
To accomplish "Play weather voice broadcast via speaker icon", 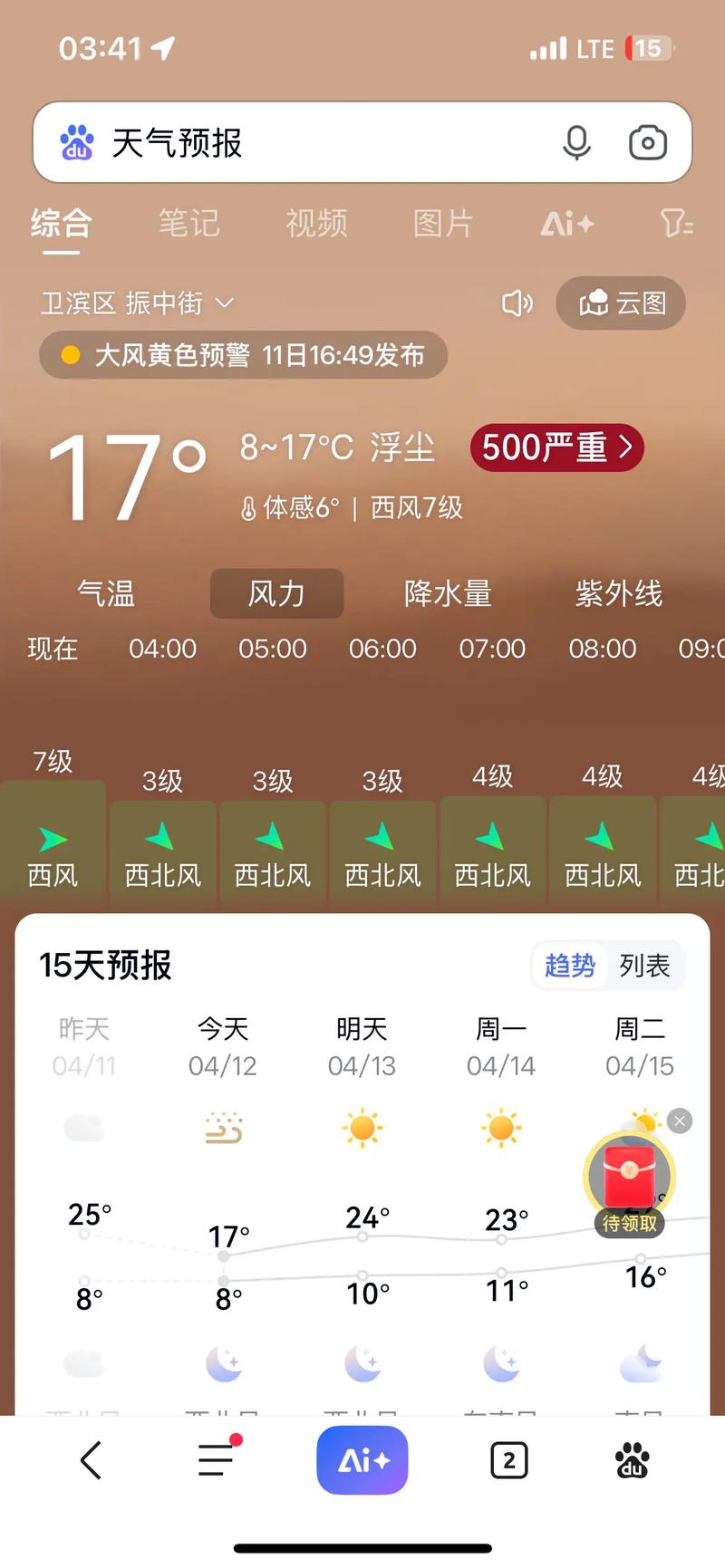I will [517, 304].
